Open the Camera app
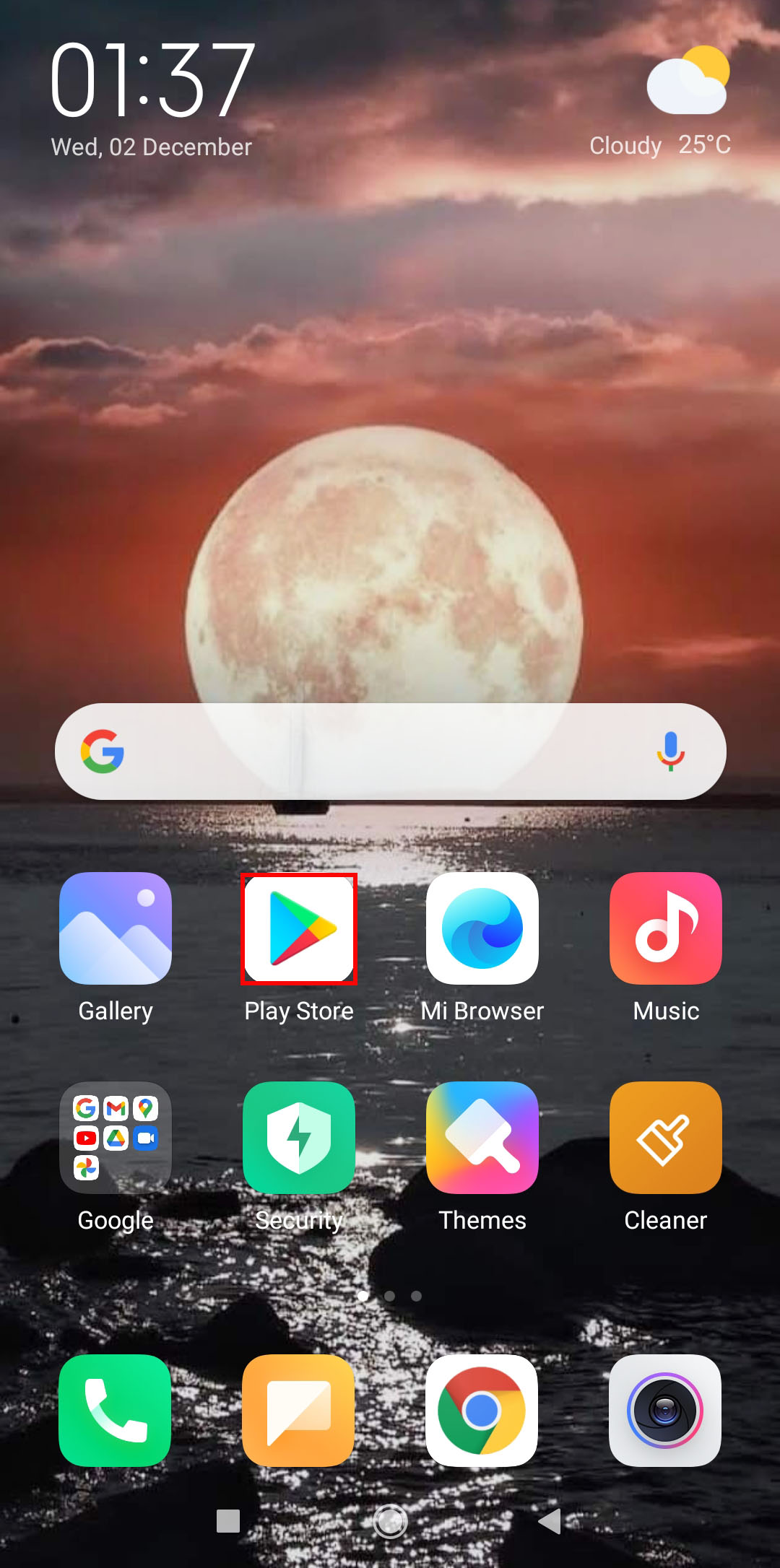Viewport: 780px width, 1568px height. (666, 1411)
